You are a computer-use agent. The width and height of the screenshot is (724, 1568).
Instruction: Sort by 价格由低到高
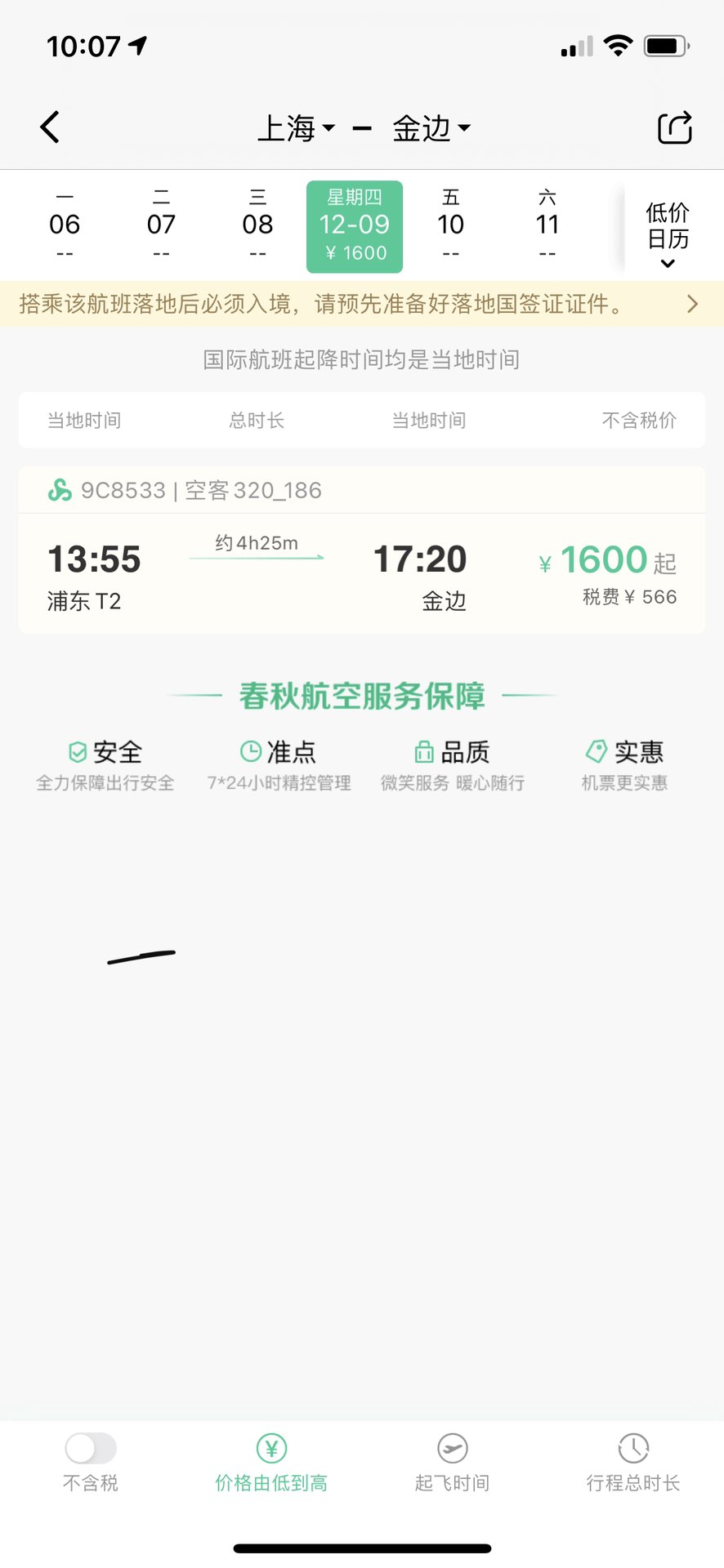click(271, 1463)
